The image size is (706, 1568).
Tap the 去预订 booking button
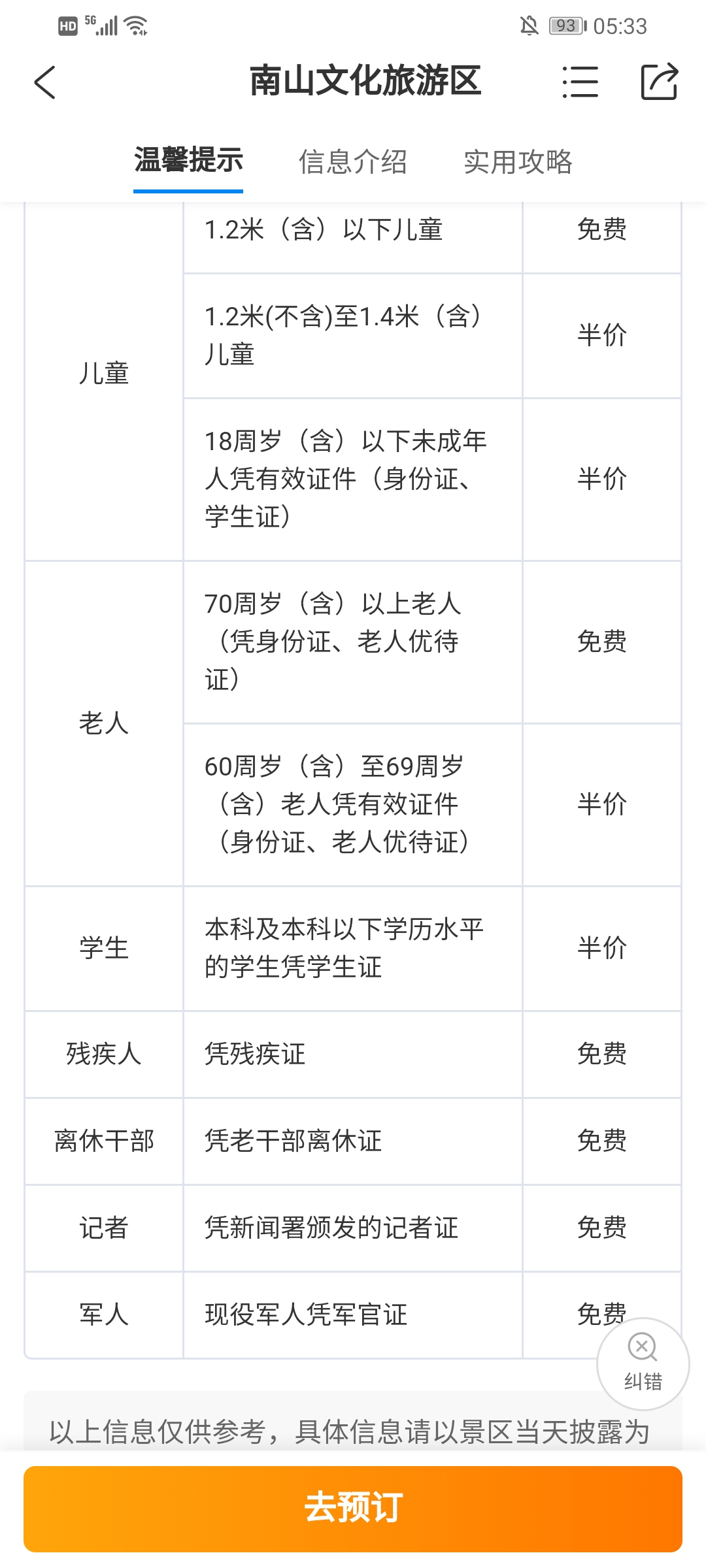tap(353, 1509)
